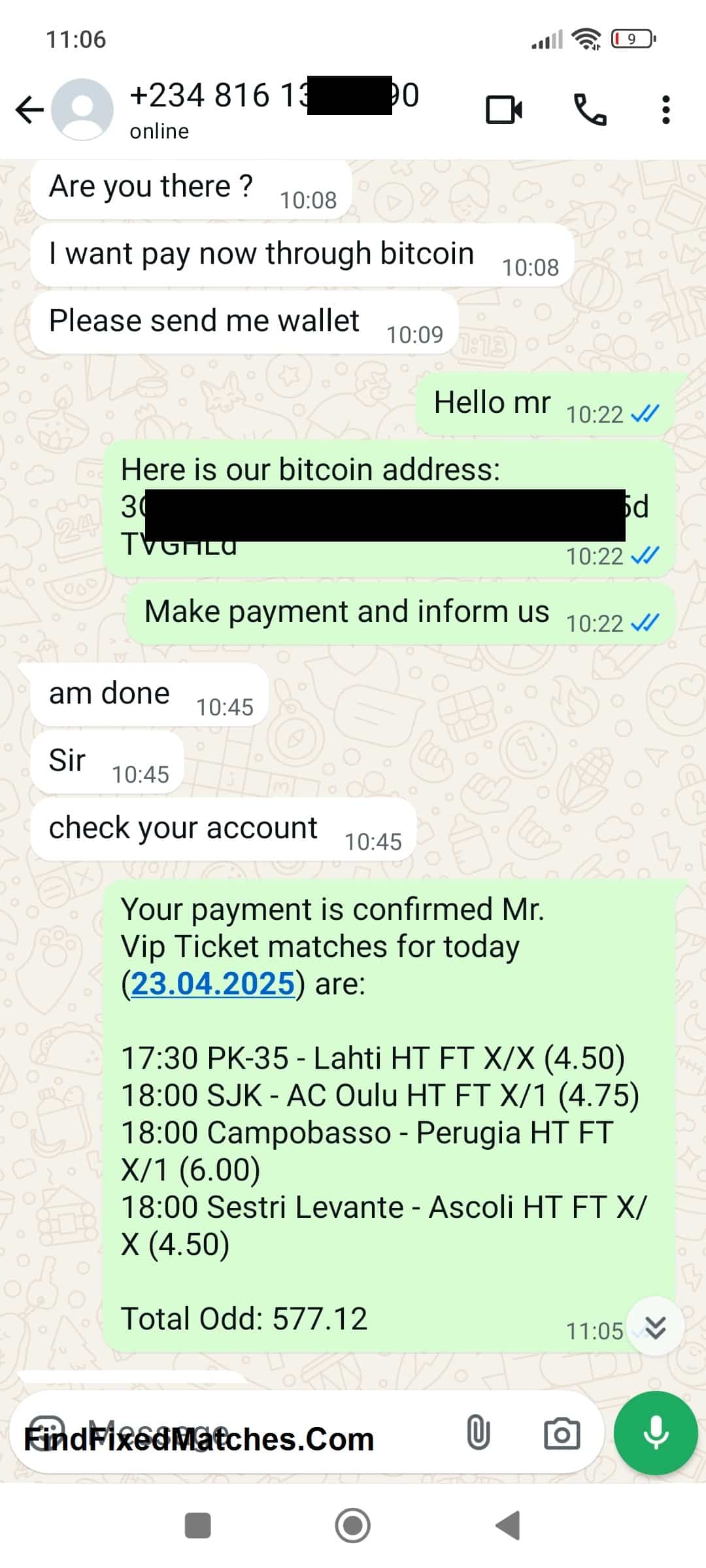Image resolution: width=706 pixels, height=1568 pixels.
Task: Start a voice call
Action: pyautogui.click(x=590, y=110)
